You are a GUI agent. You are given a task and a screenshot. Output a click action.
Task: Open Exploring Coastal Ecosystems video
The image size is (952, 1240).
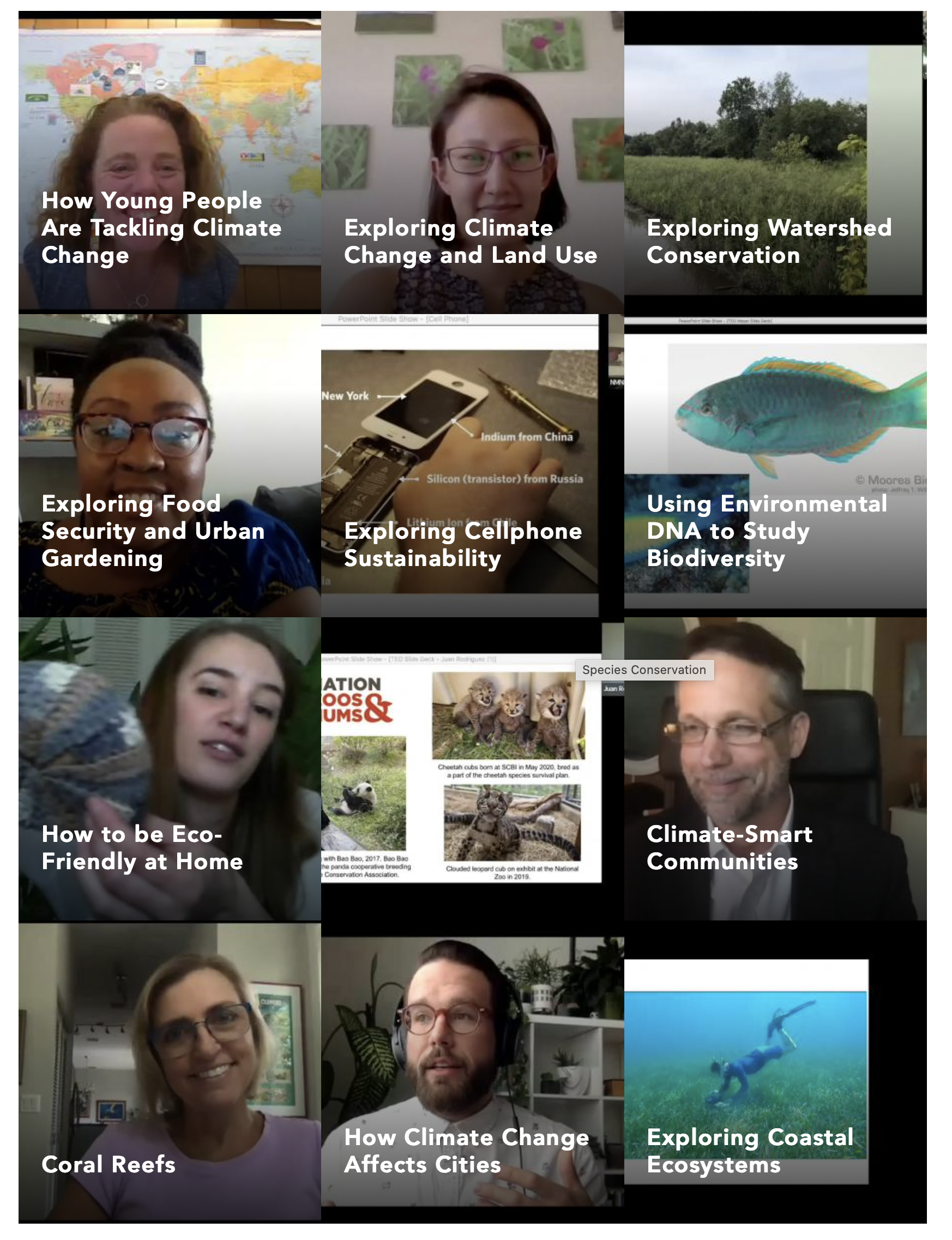pyautogui.click(x=775, y=1071)
